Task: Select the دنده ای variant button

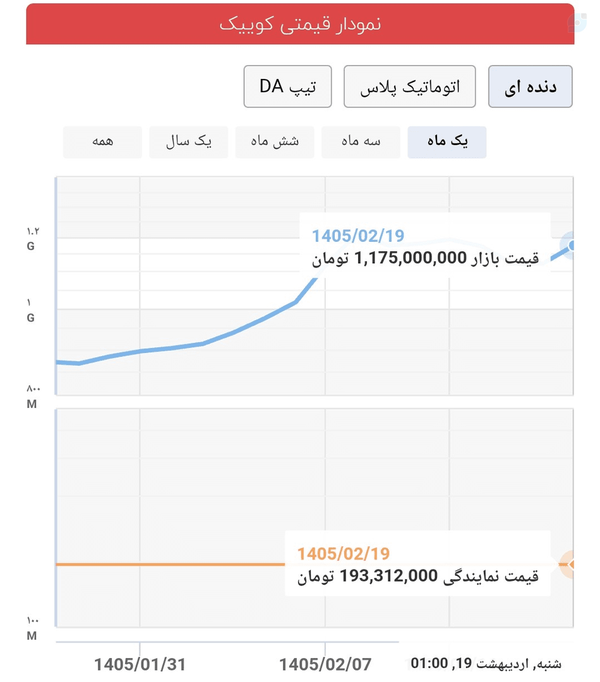Action: [x=530, y=87]
